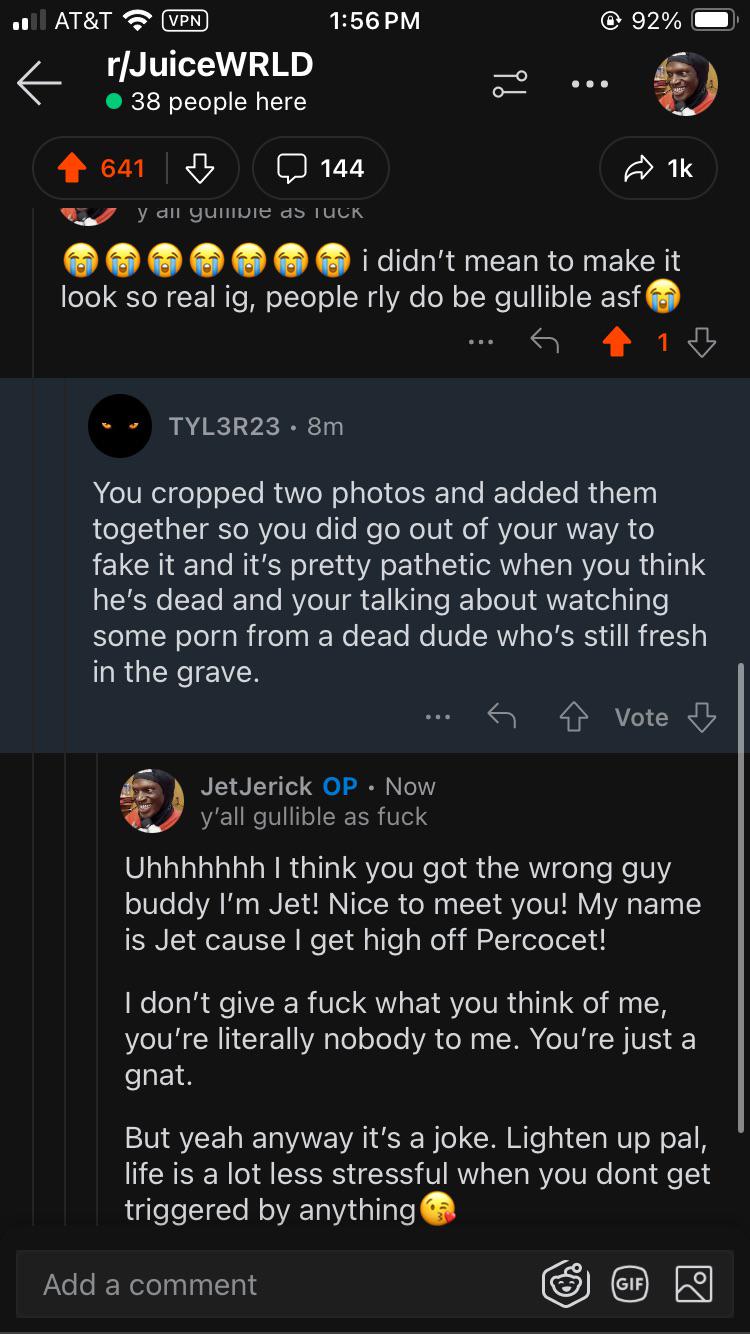The image size is (750, 1334).
Task: Open more options on the gullible asf comment
Action: click(x=480, y=343)
